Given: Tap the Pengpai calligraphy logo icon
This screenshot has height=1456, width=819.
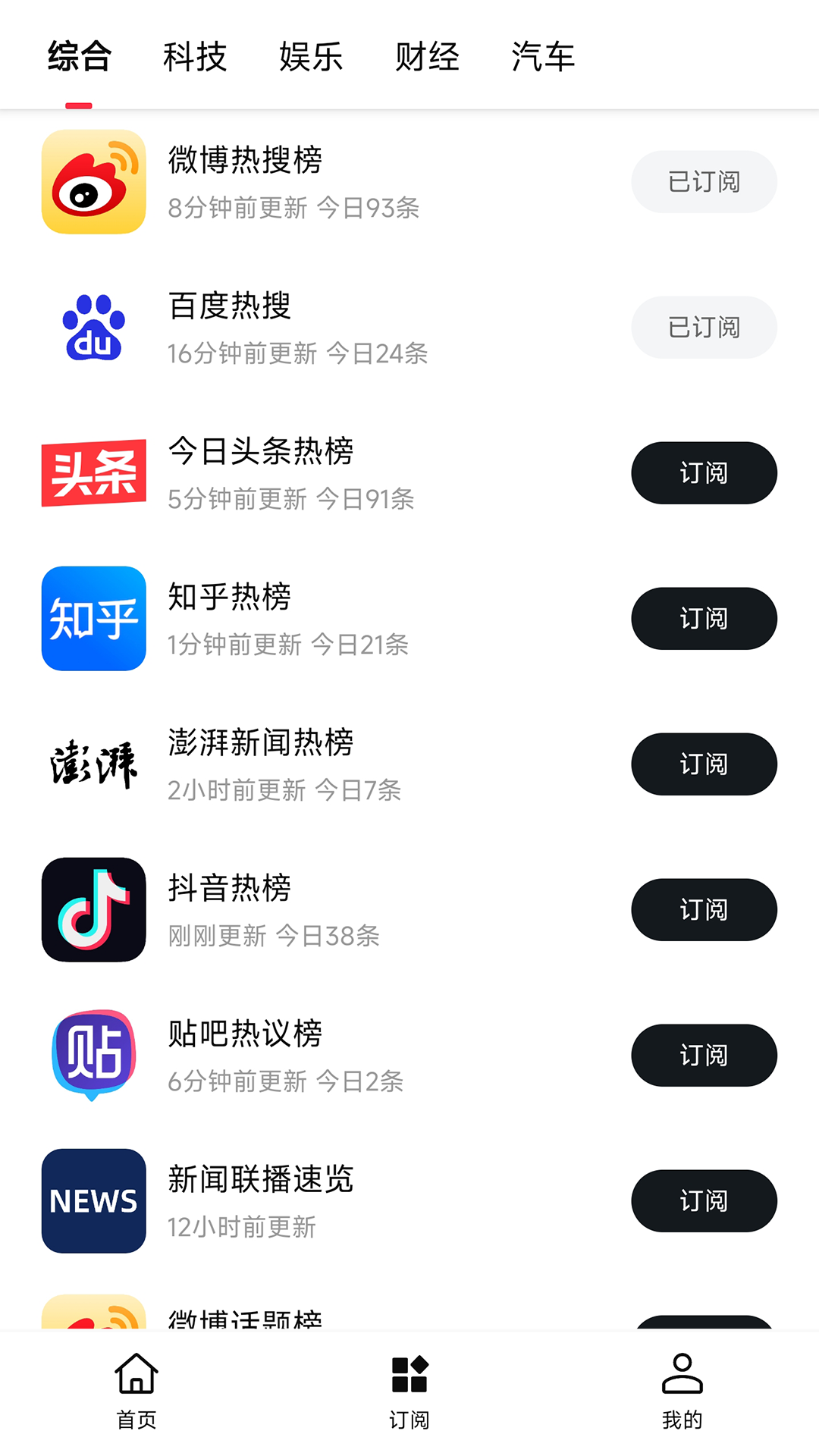Looking at the screenshot, I should pos(93,764).
